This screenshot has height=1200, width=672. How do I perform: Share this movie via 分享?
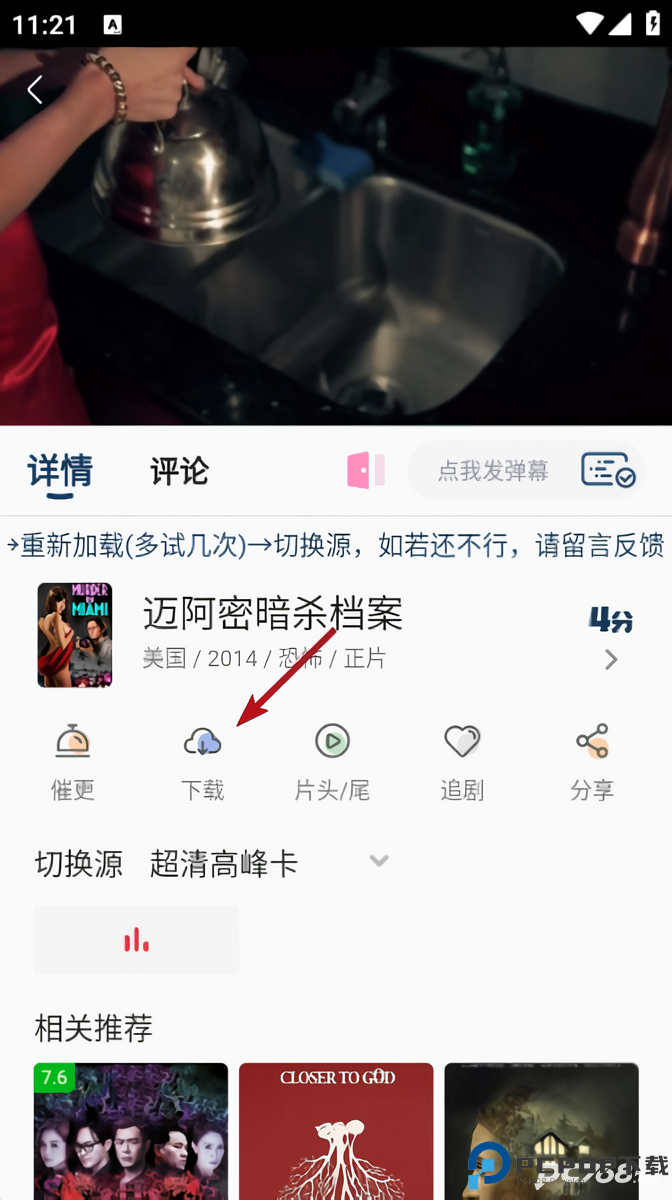point(592,763)
